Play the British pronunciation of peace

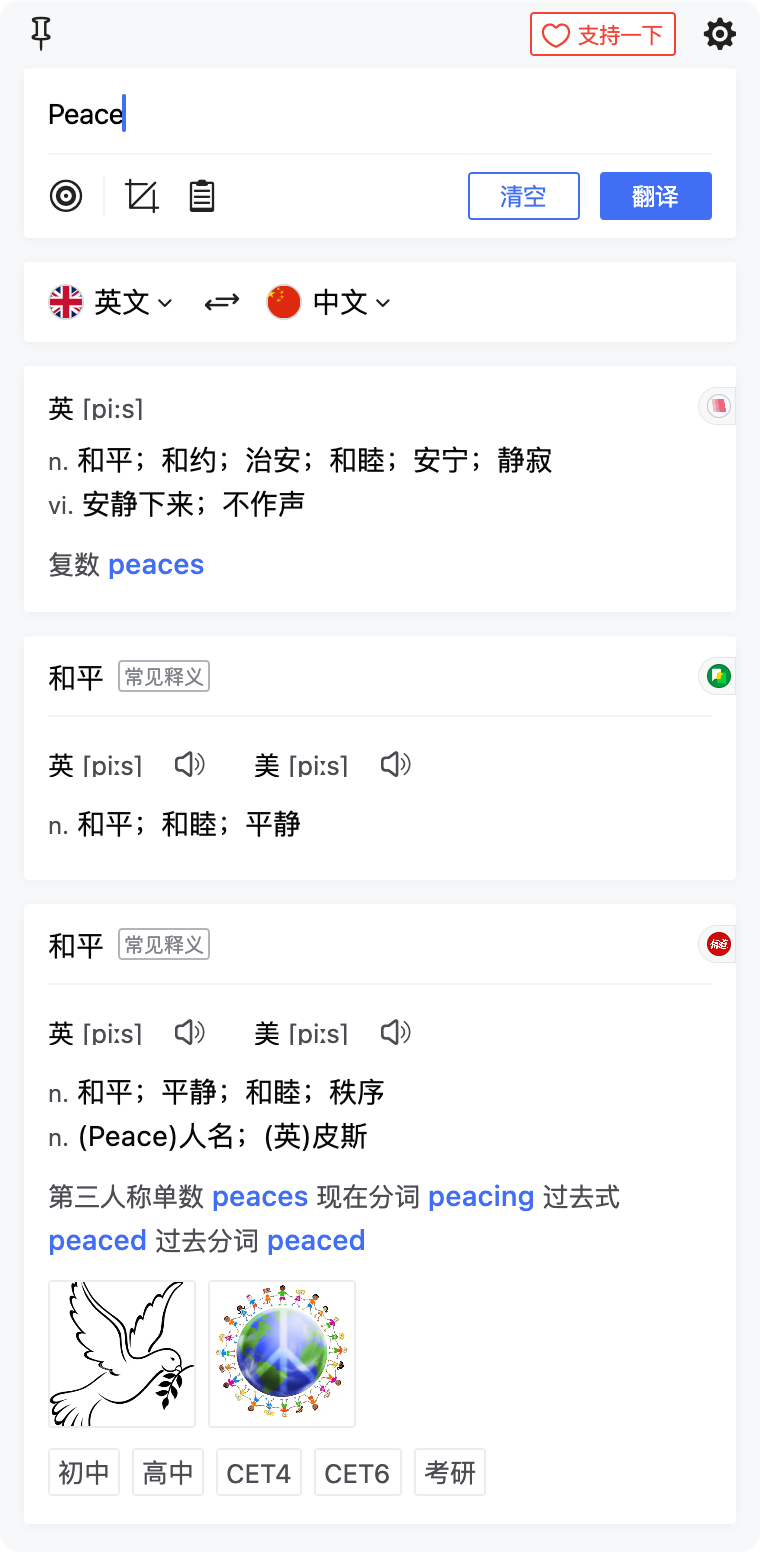coord(189,764)
